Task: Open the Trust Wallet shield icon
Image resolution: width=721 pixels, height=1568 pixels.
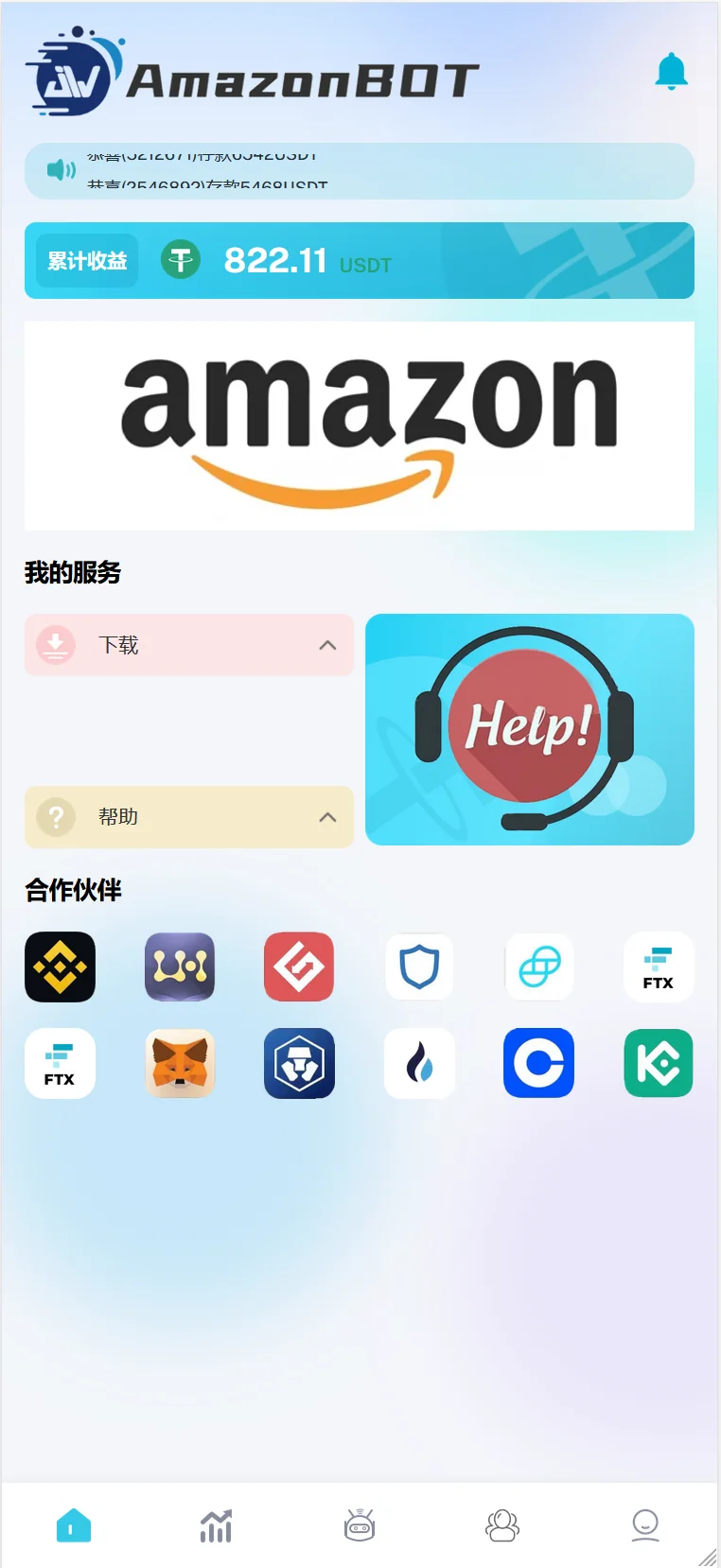Action: (419, 967)
